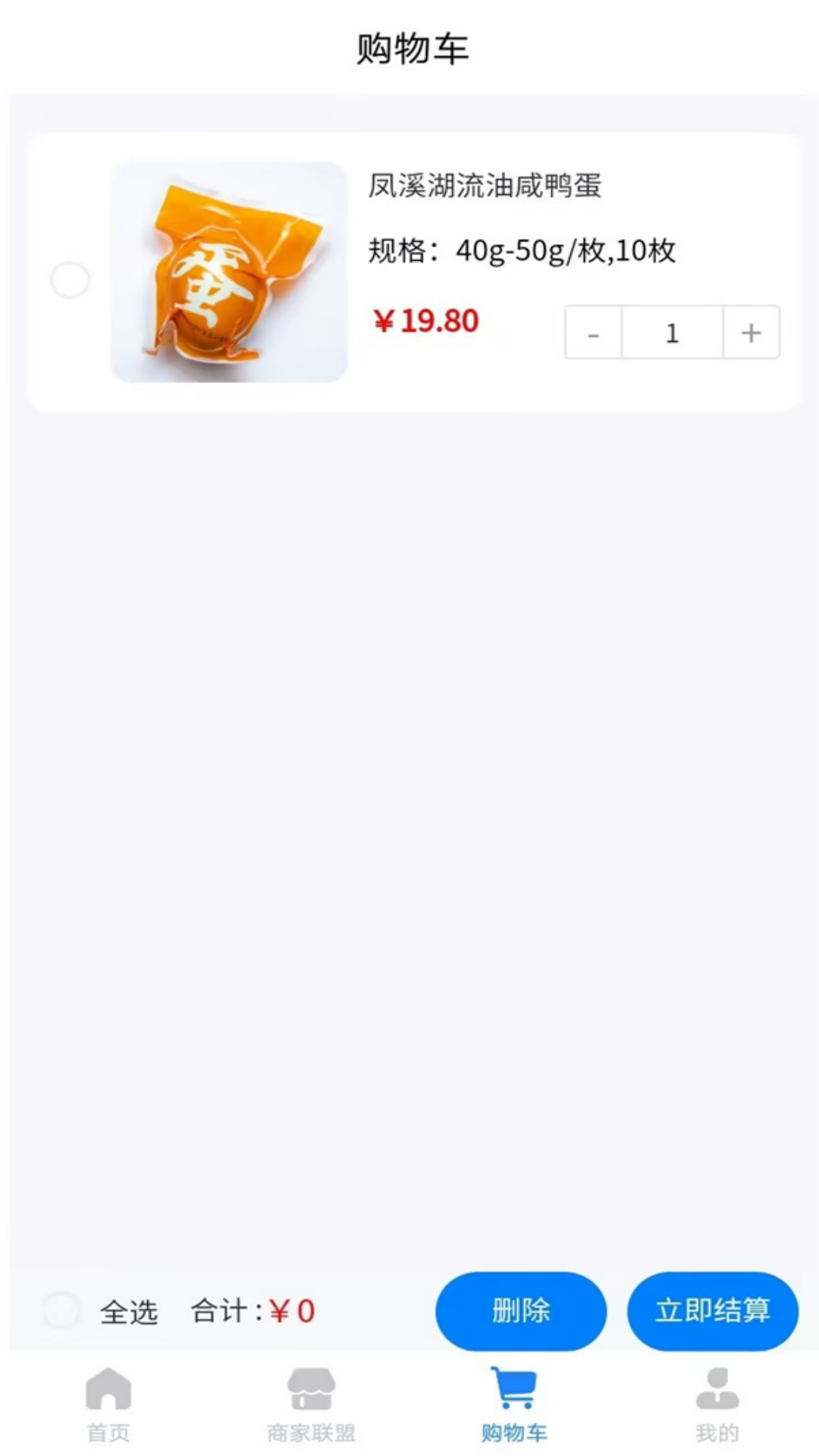Go to the 首页 home tab

(108, 1404)
